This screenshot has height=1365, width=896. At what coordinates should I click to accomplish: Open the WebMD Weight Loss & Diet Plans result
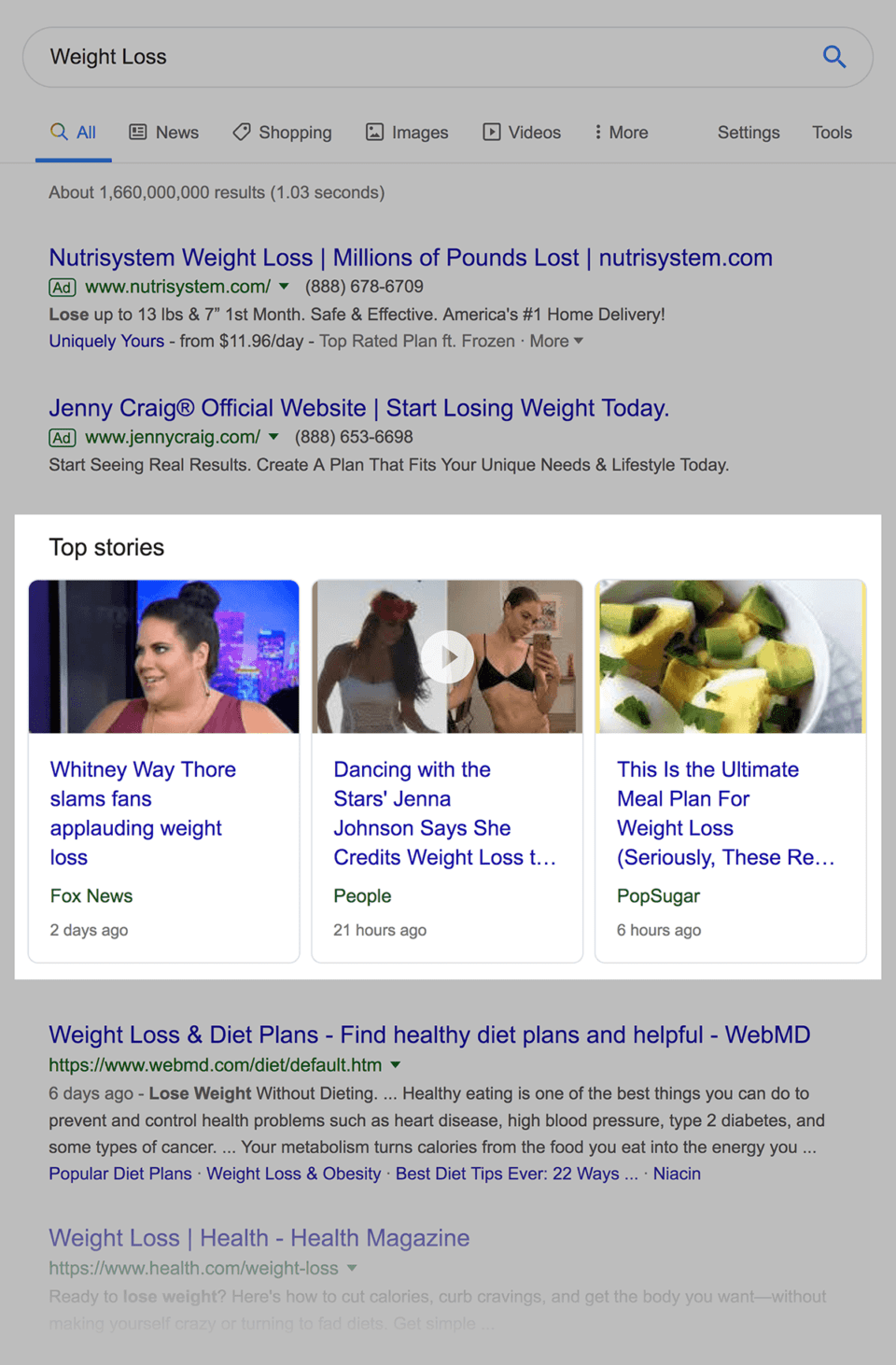click(x=428, y=1034)
